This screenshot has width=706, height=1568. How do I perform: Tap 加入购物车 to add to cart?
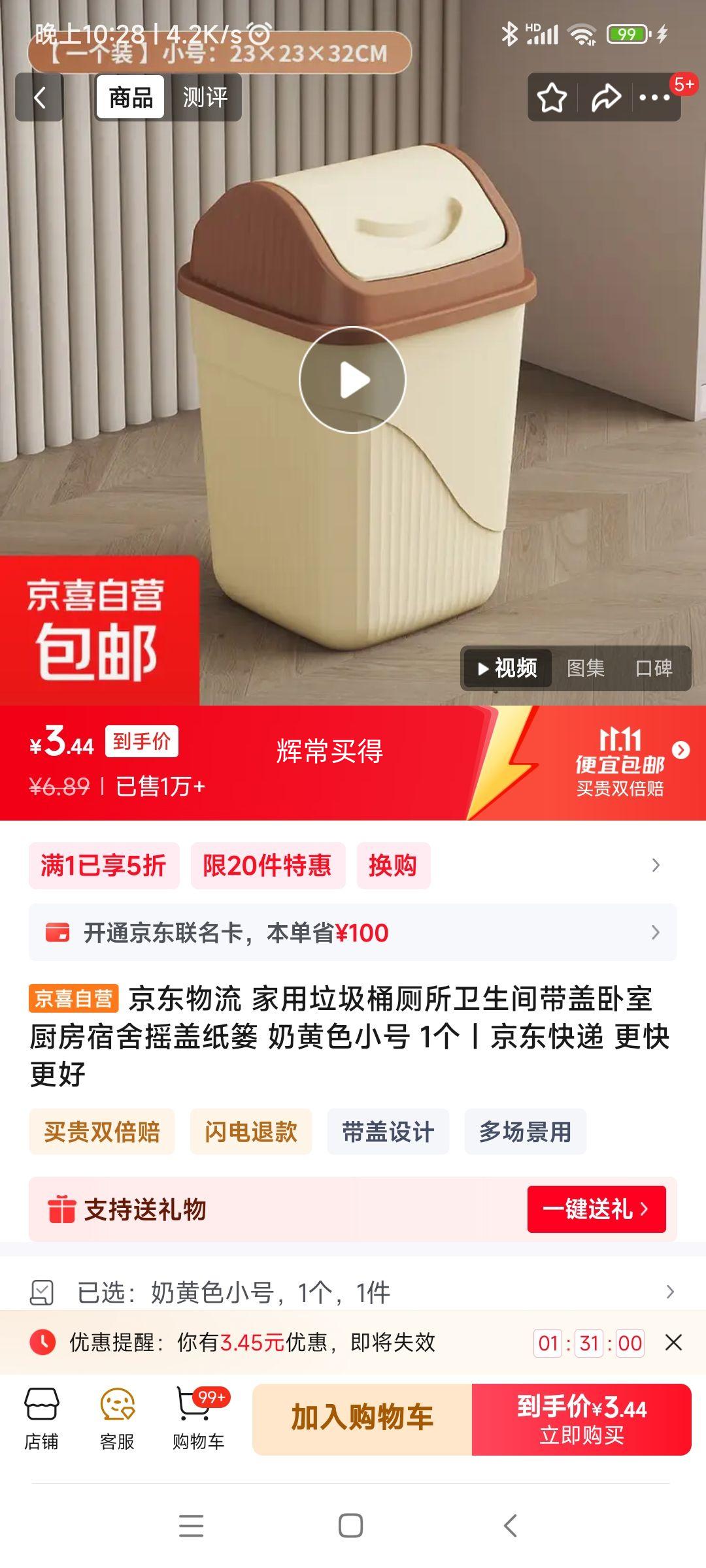point(362,1419)
